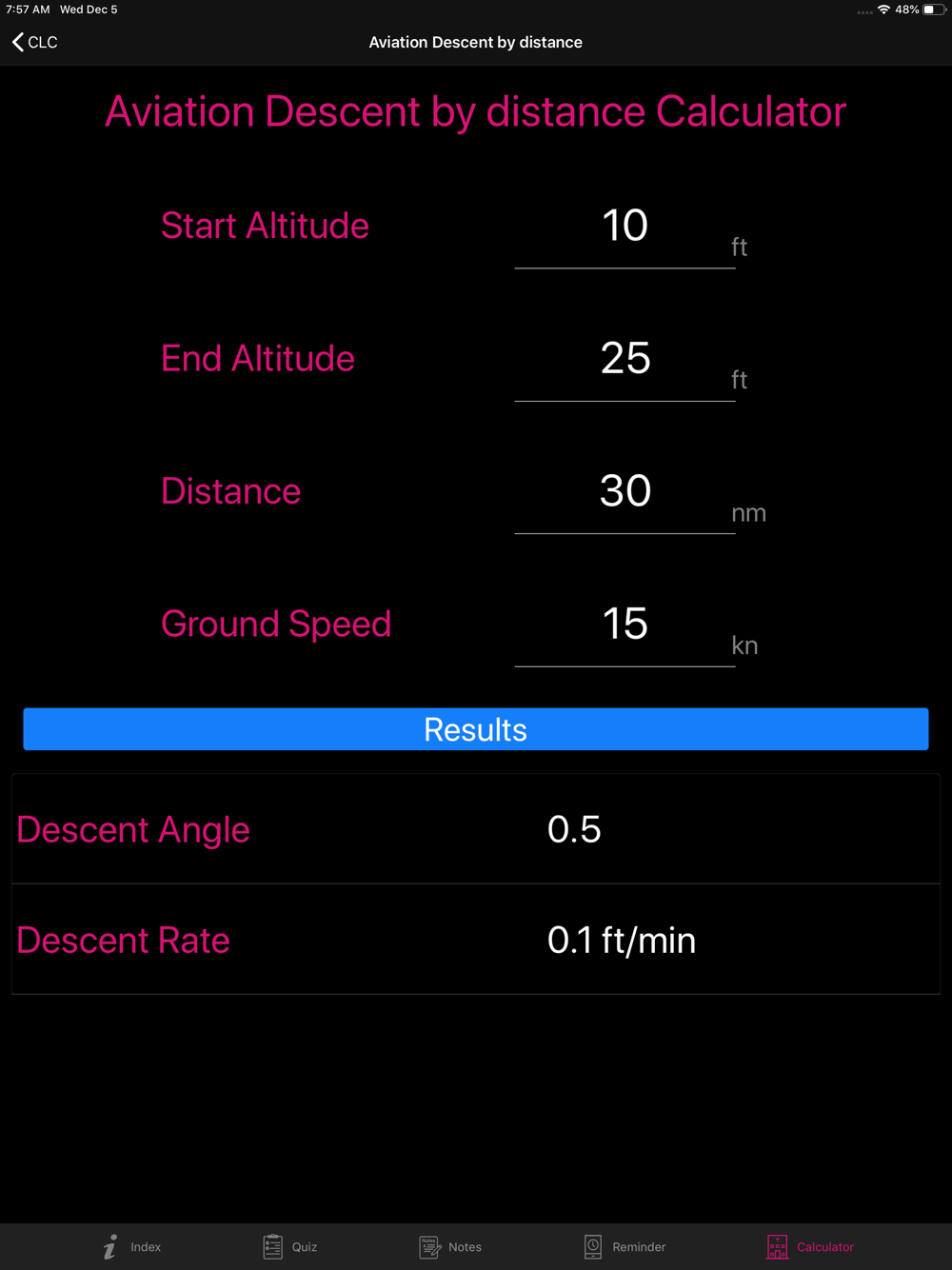The height and width of the screenshot is (1270, 952).
Task: Edit the End Altitude field
Action: click(625, 359)
